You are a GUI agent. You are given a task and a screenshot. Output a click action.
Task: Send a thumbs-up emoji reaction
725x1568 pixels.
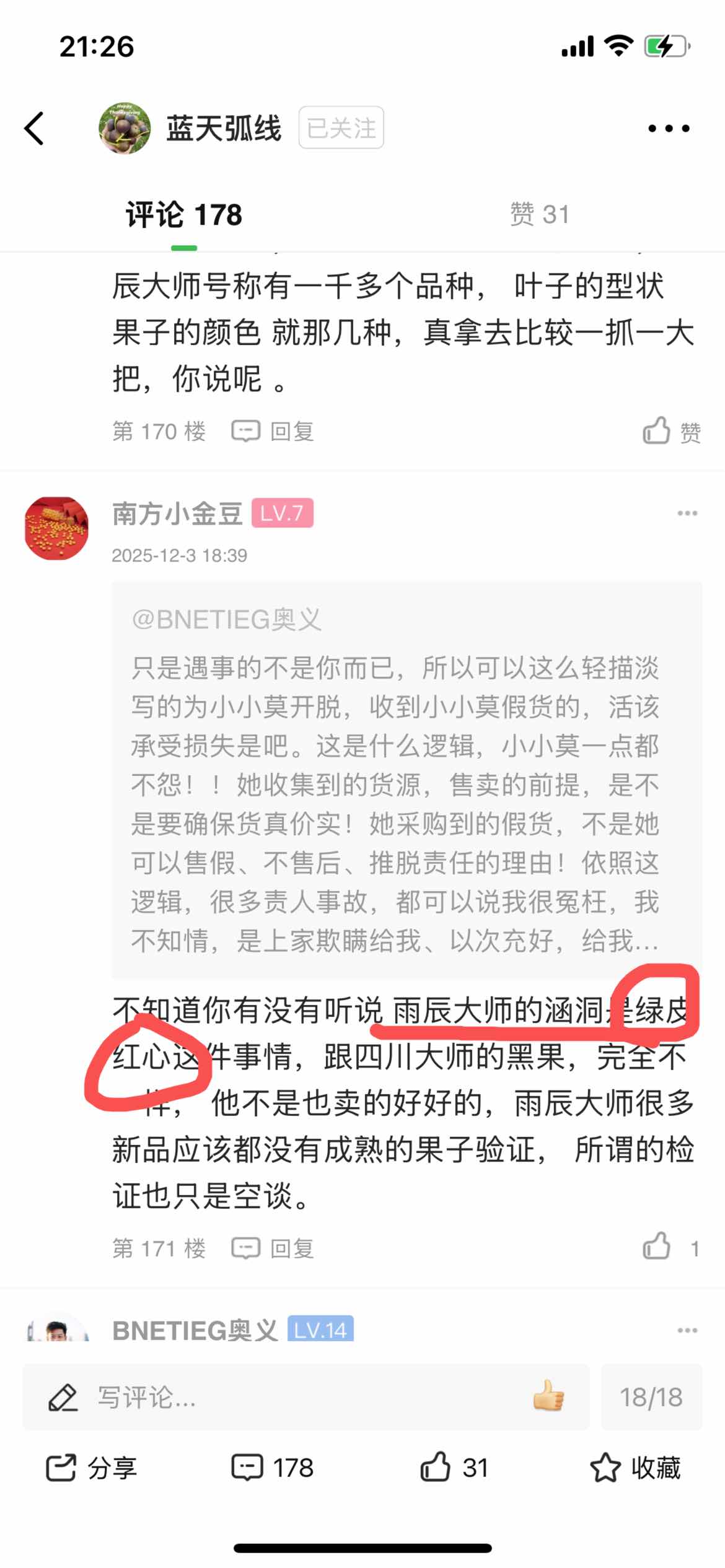(548, 1397)
